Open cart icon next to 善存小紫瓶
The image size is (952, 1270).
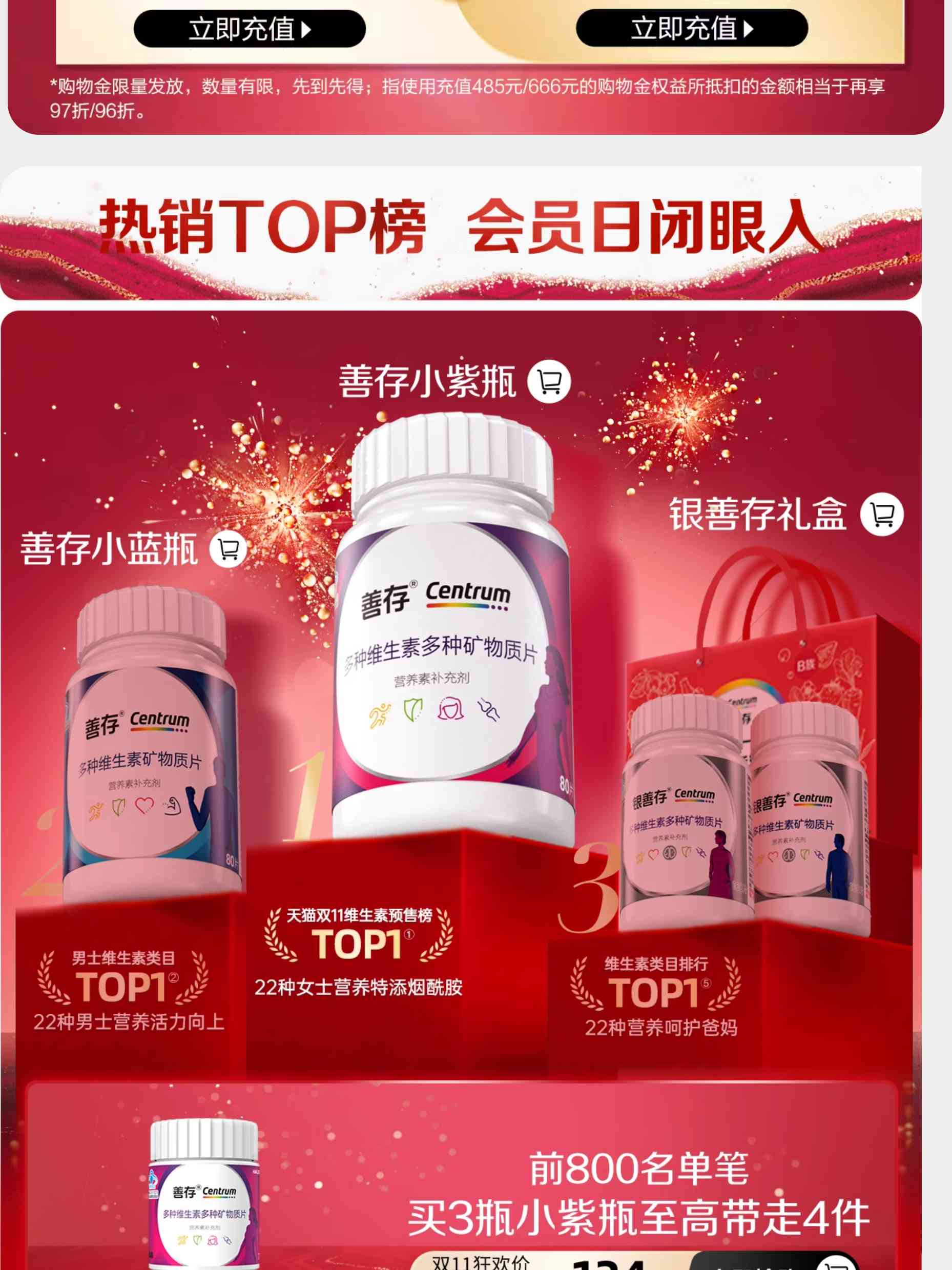pos(549,381)
